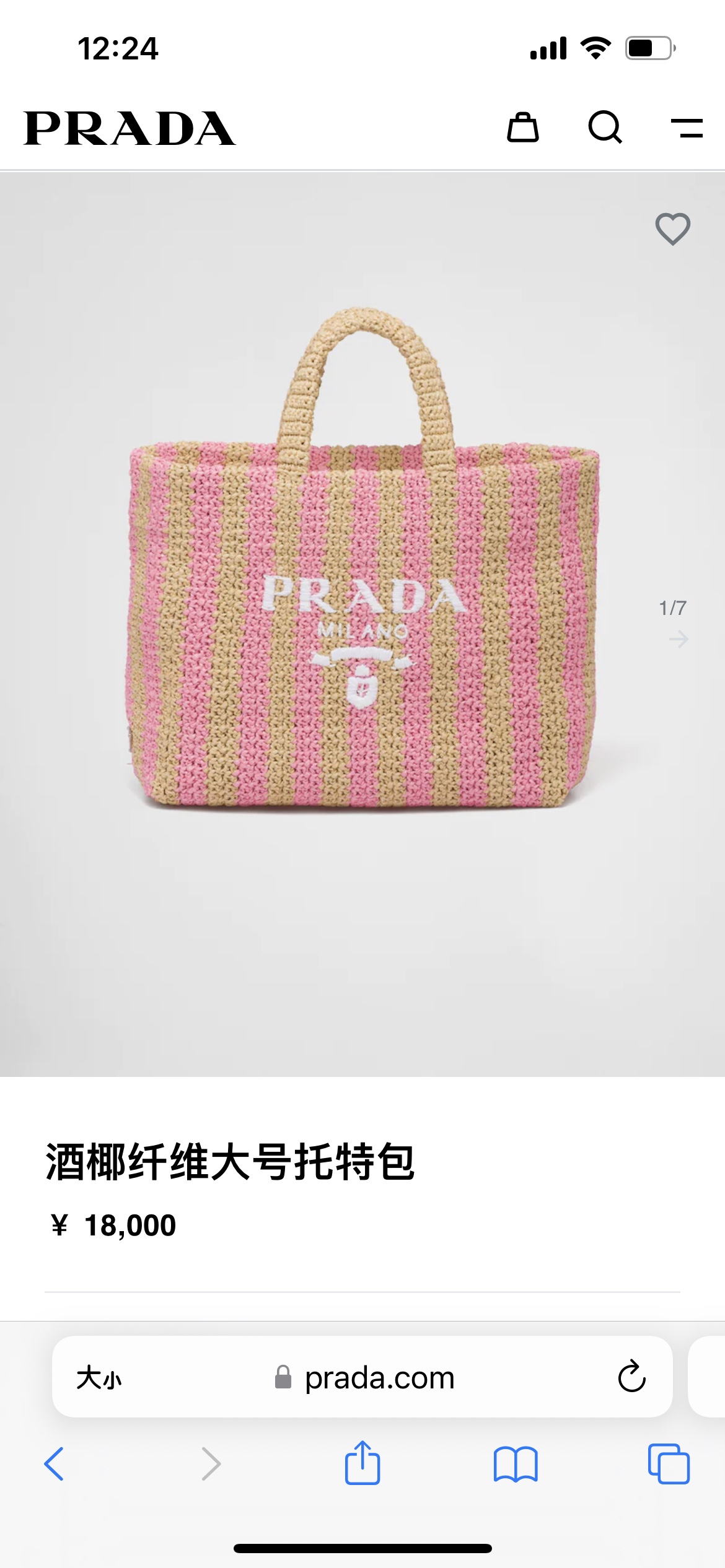Open the search magnifier icon

[x=605, y=128]
